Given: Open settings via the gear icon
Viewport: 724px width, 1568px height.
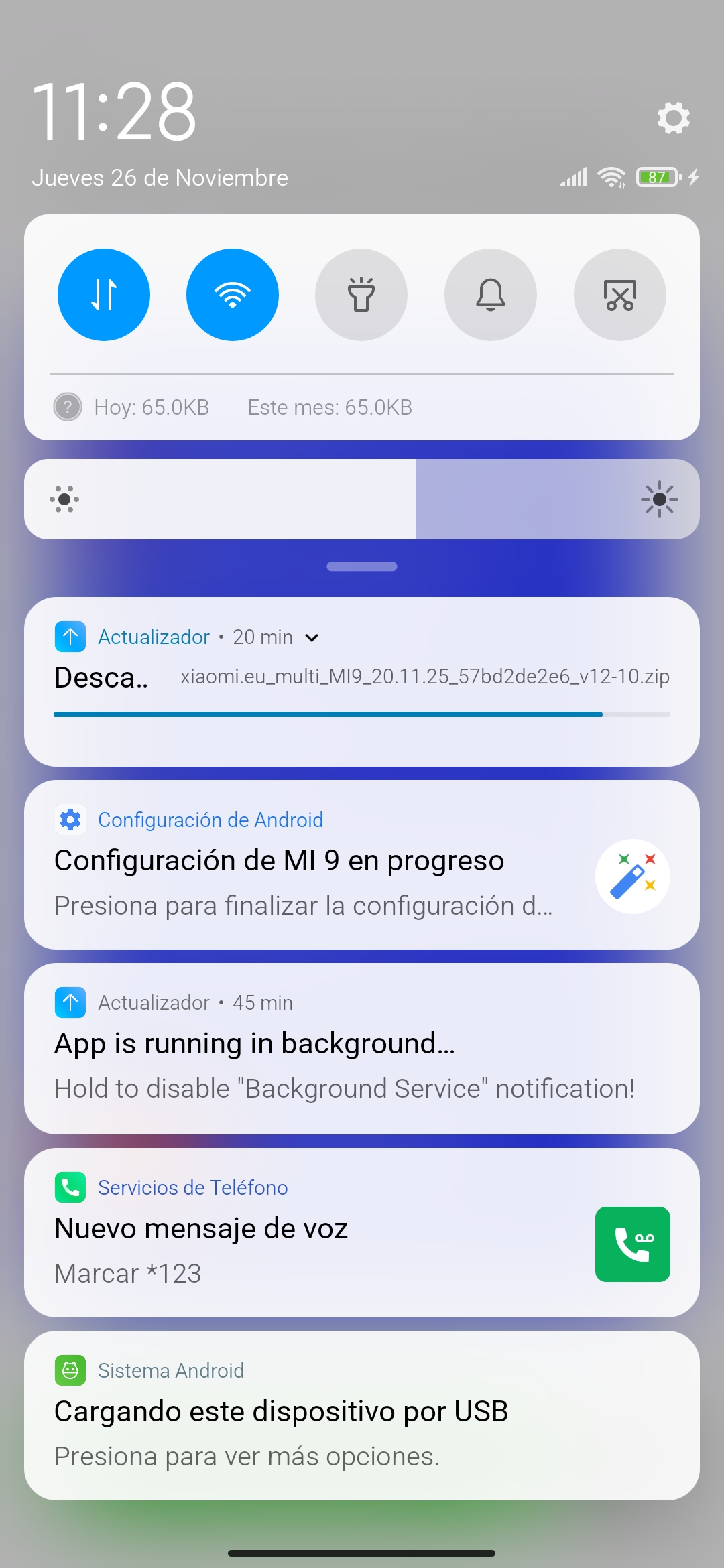Looking at the screenshot, I should click(x=673, y=118).
